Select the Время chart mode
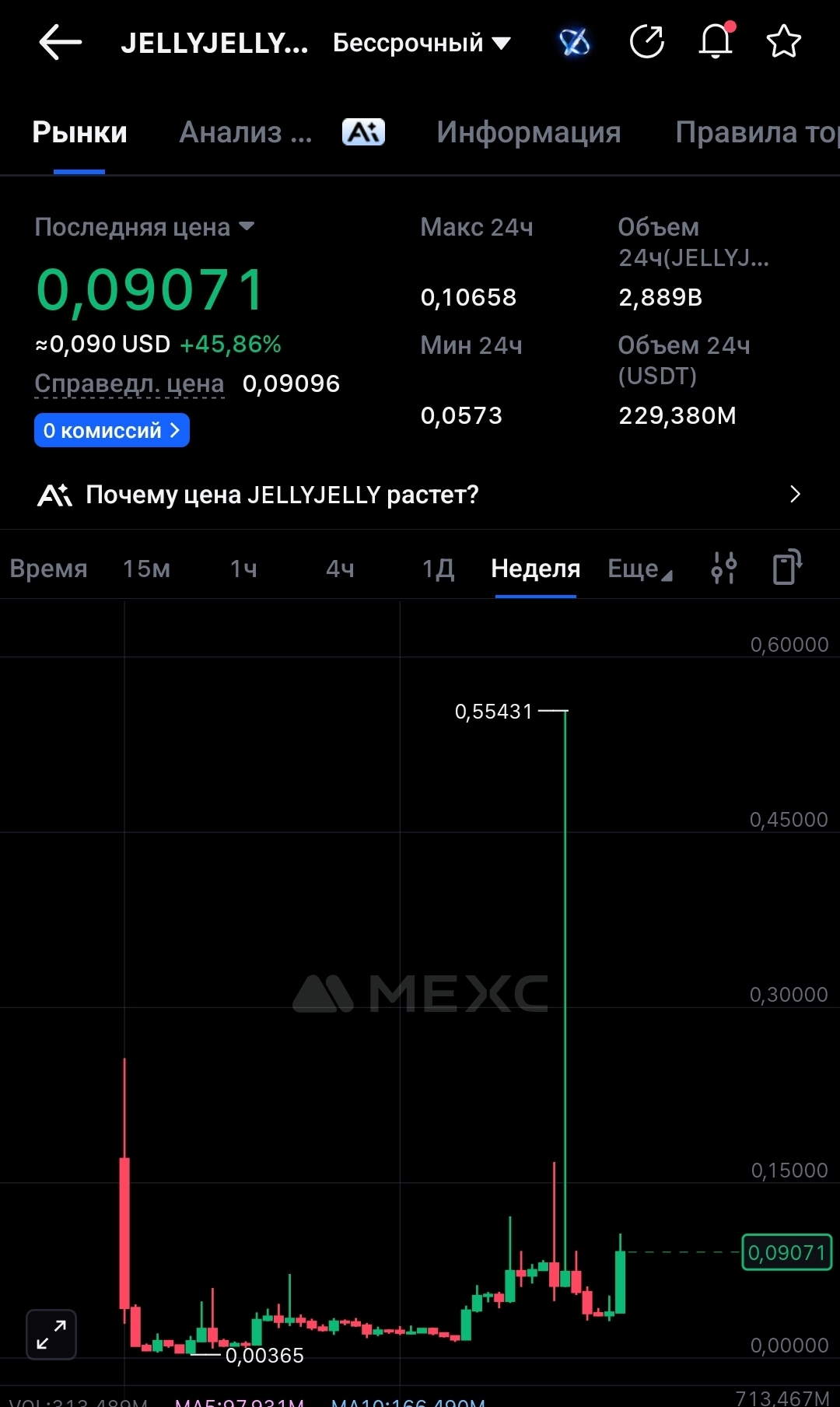 coord(48,569)
